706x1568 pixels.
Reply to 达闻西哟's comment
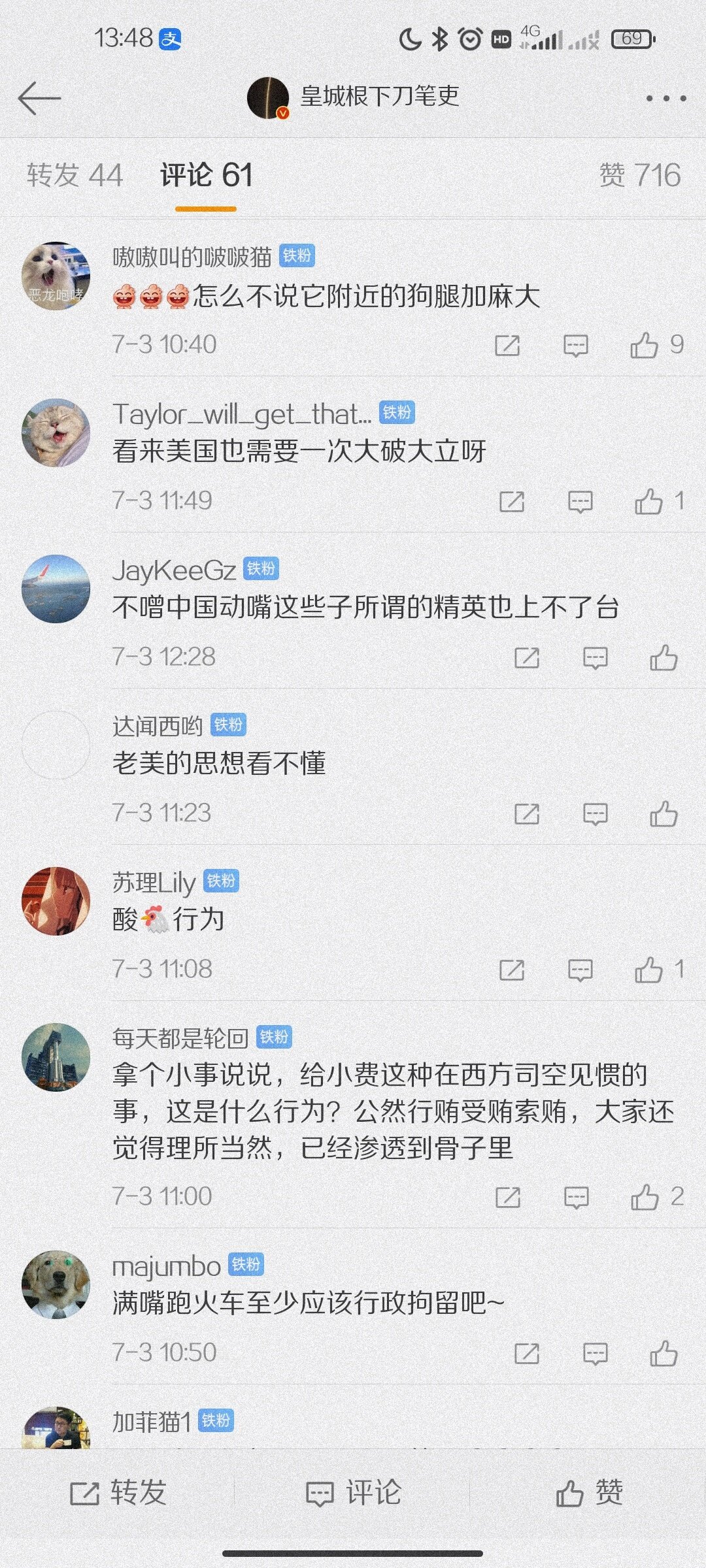(595, 814)
